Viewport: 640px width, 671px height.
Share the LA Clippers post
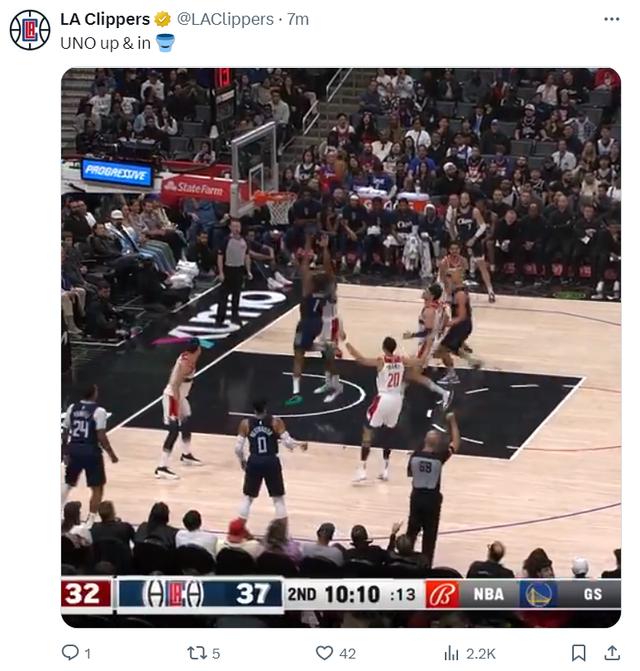(x=611, y=653)
